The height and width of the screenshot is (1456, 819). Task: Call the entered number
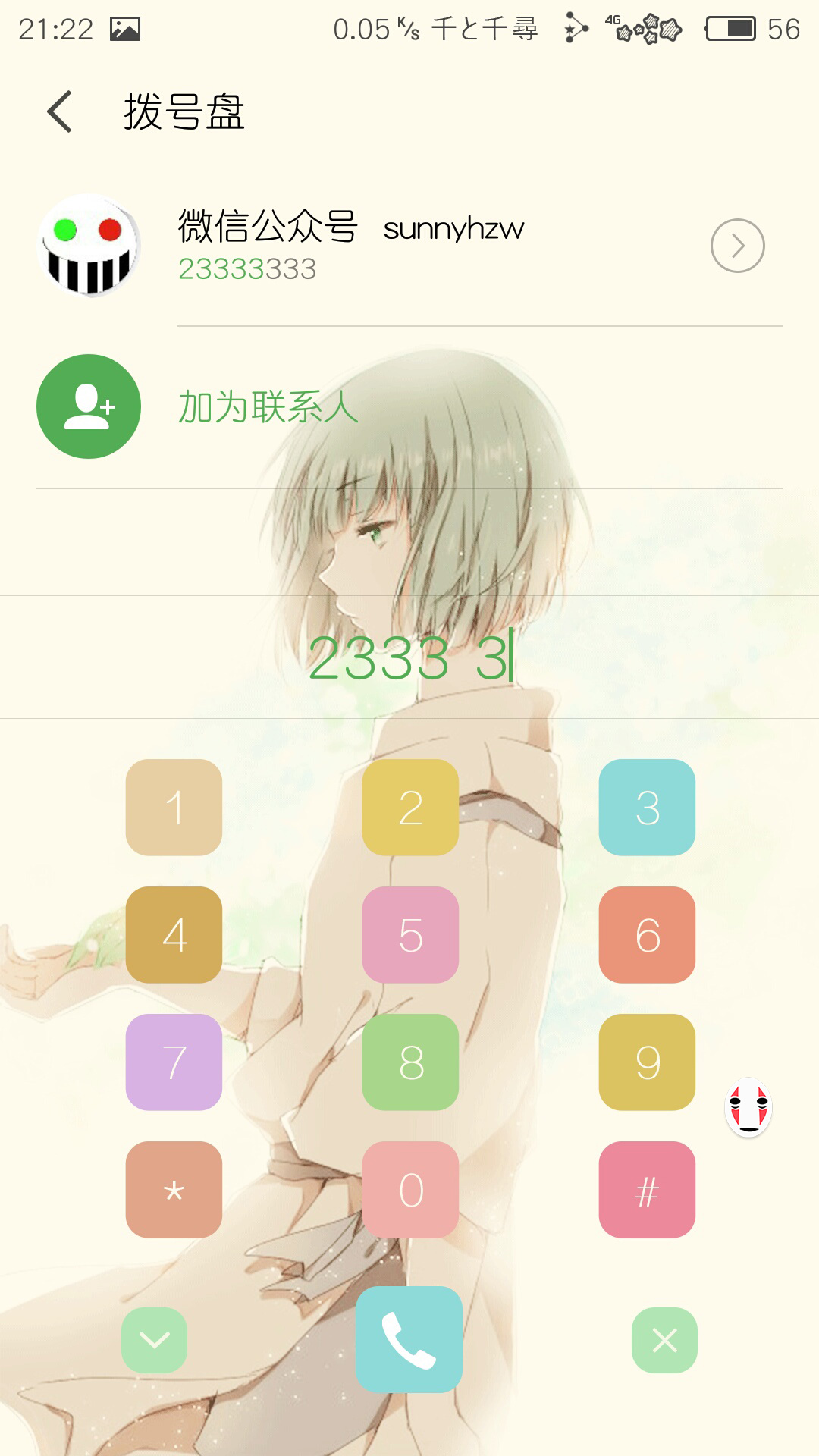[x=409, y=1339]
